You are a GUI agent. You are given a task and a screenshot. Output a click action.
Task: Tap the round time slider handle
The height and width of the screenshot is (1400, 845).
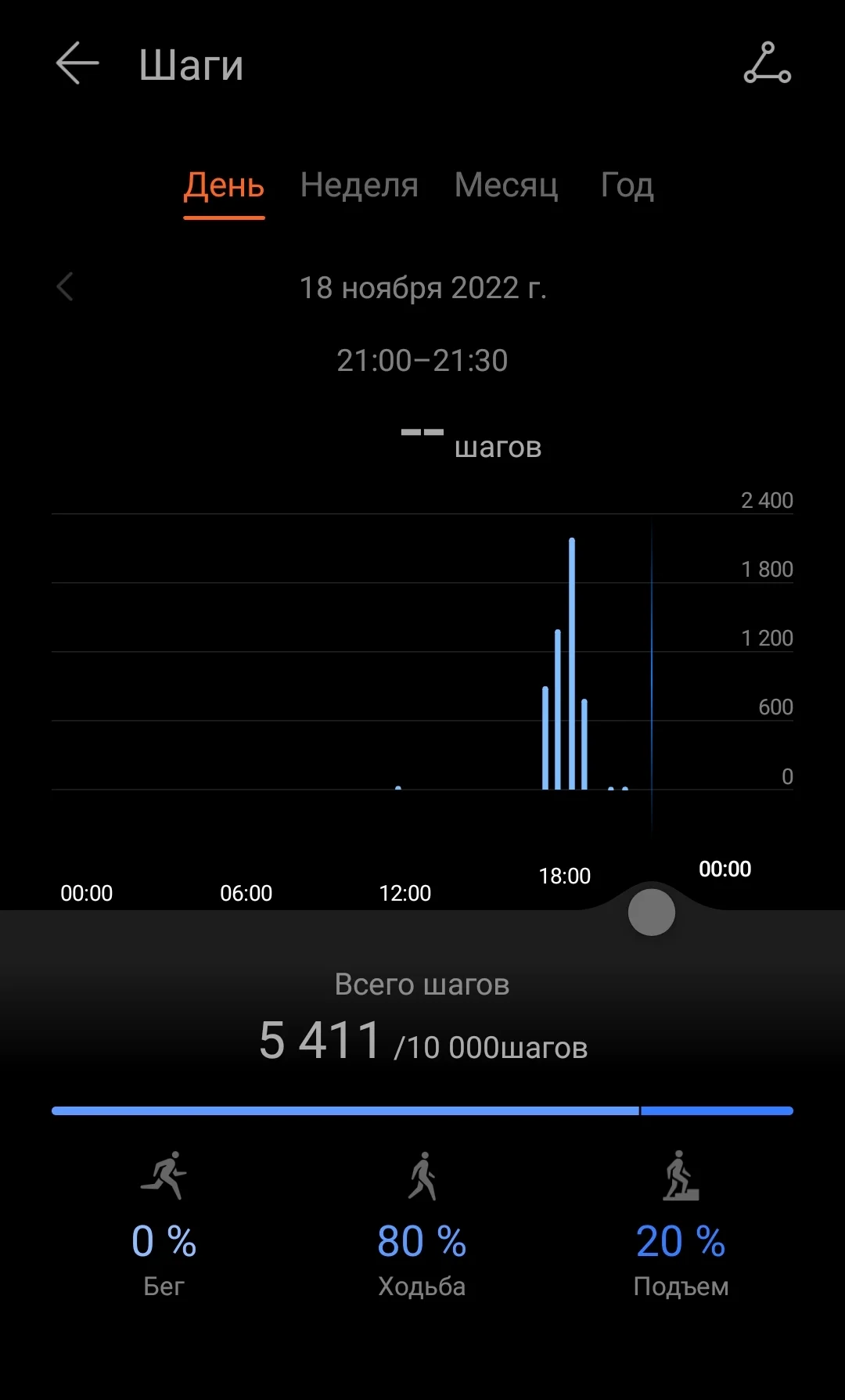(x=651, y=912)
